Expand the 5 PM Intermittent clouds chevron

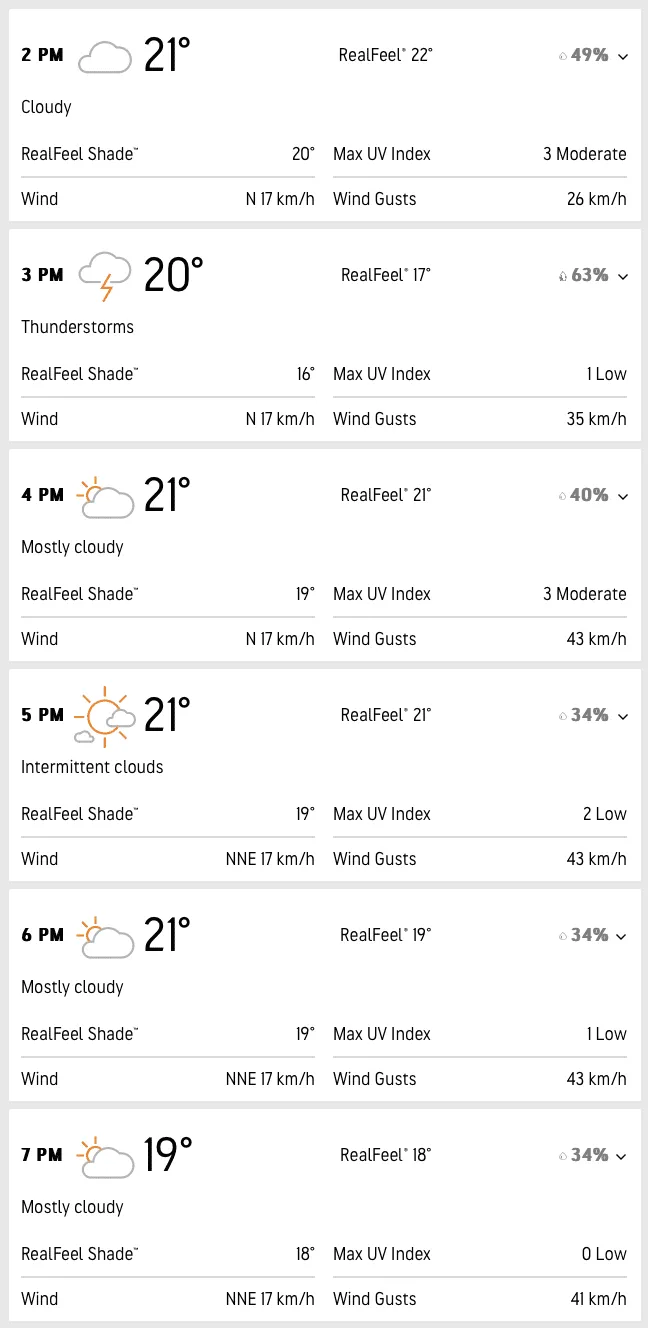pyautogui.click(x=623, y=716)
